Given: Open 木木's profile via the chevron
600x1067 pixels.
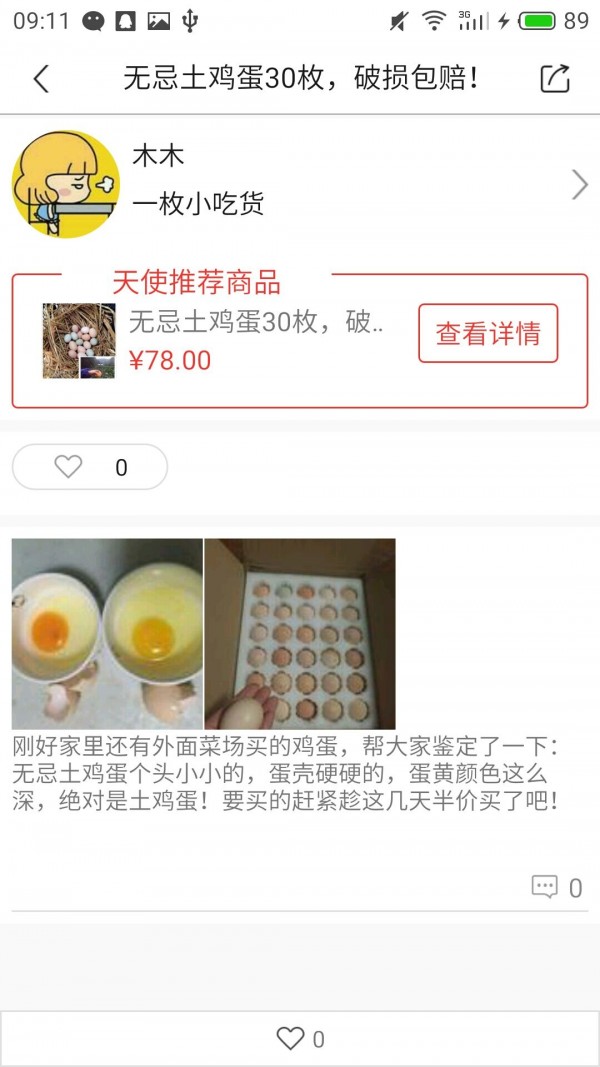Looking at the screenshot, I should tap(579, 184).
